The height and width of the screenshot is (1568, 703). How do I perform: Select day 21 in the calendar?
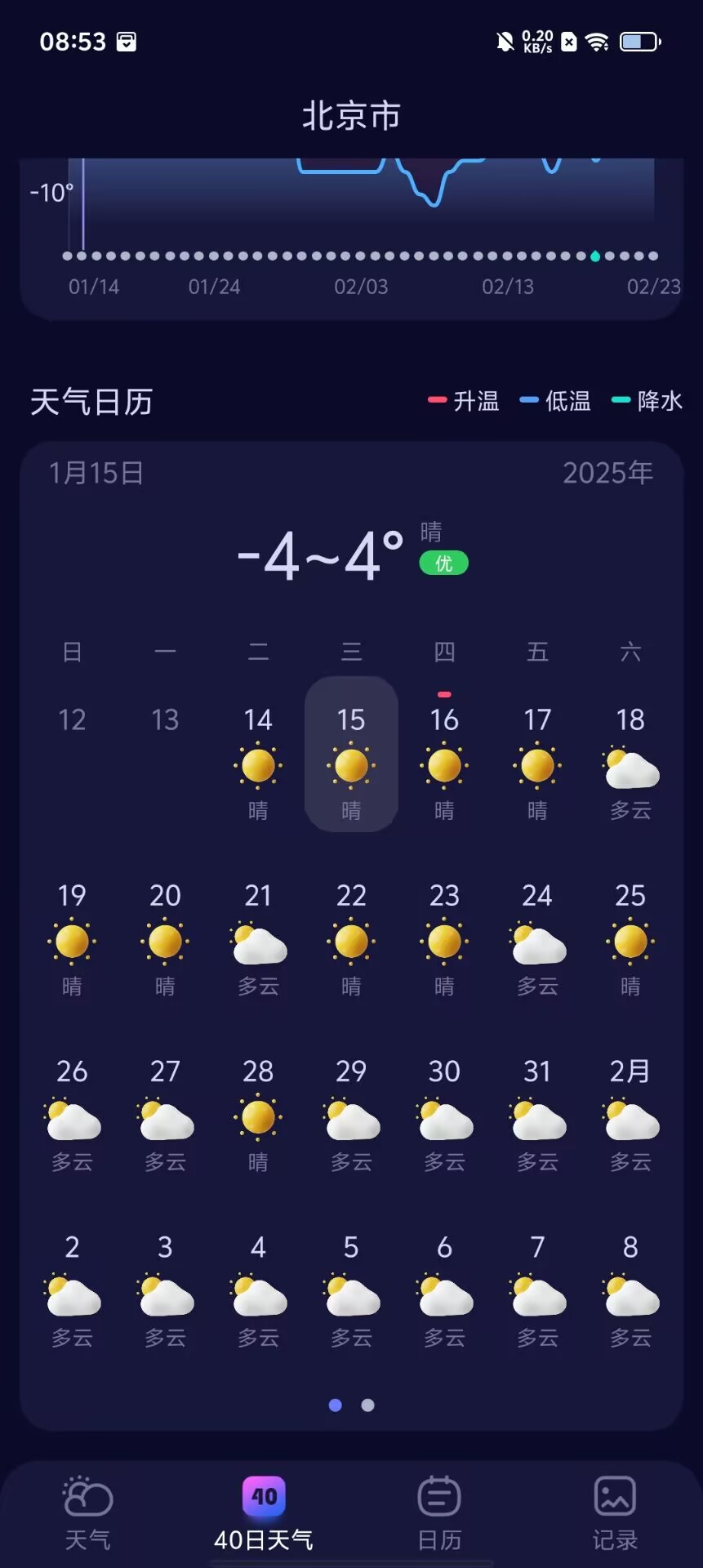[258, 938]
